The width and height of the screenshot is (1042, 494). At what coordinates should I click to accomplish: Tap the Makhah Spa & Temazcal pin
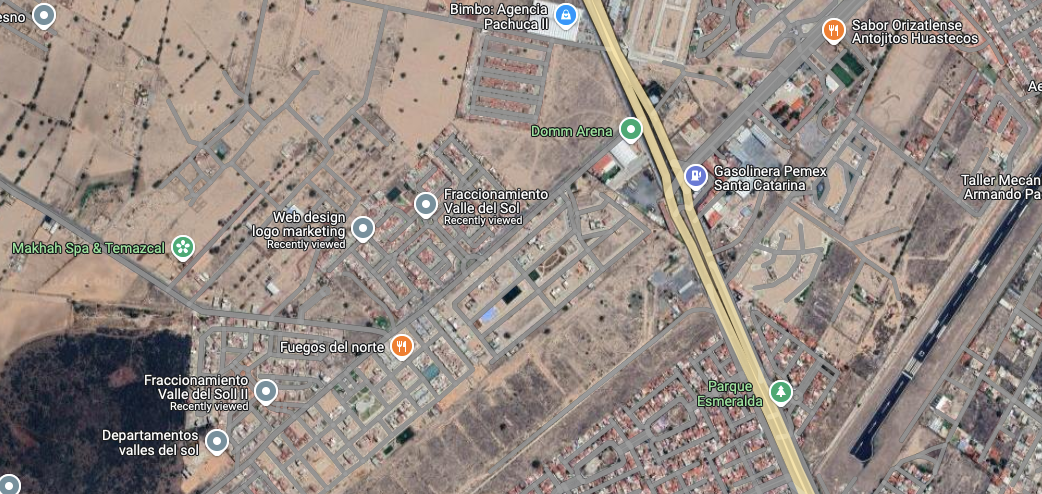(183, 247)
